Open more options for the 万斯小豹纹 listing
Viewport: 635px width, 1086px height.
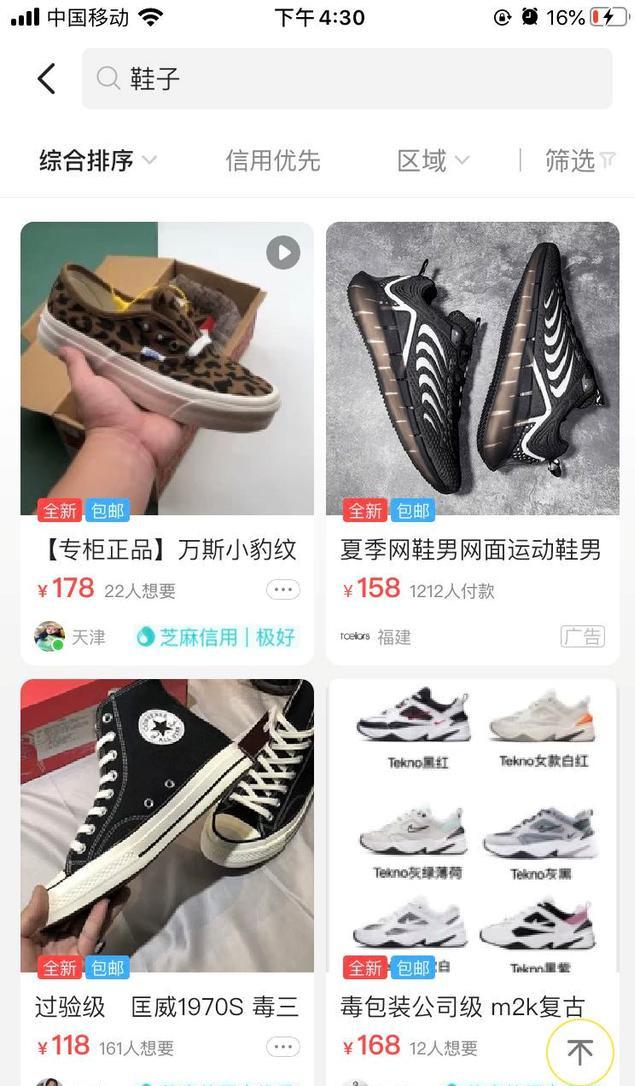[x=283, y=590]
